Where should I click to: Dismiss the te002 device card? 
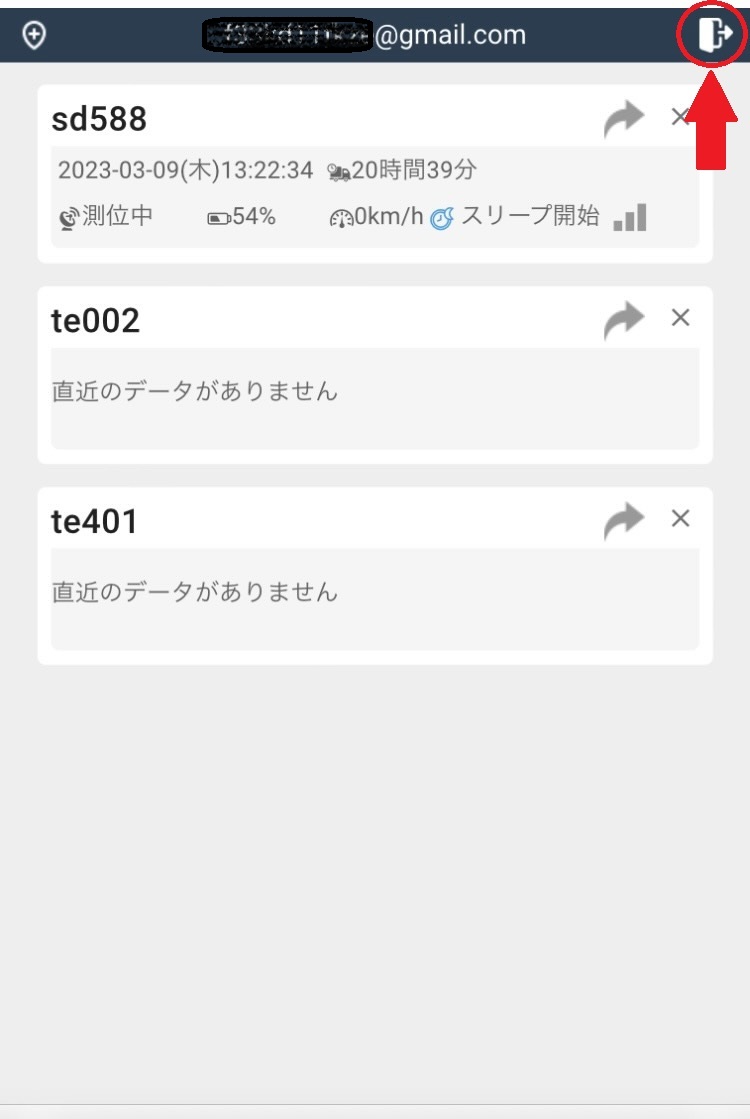pyautogui.click(x=681, y=317)
